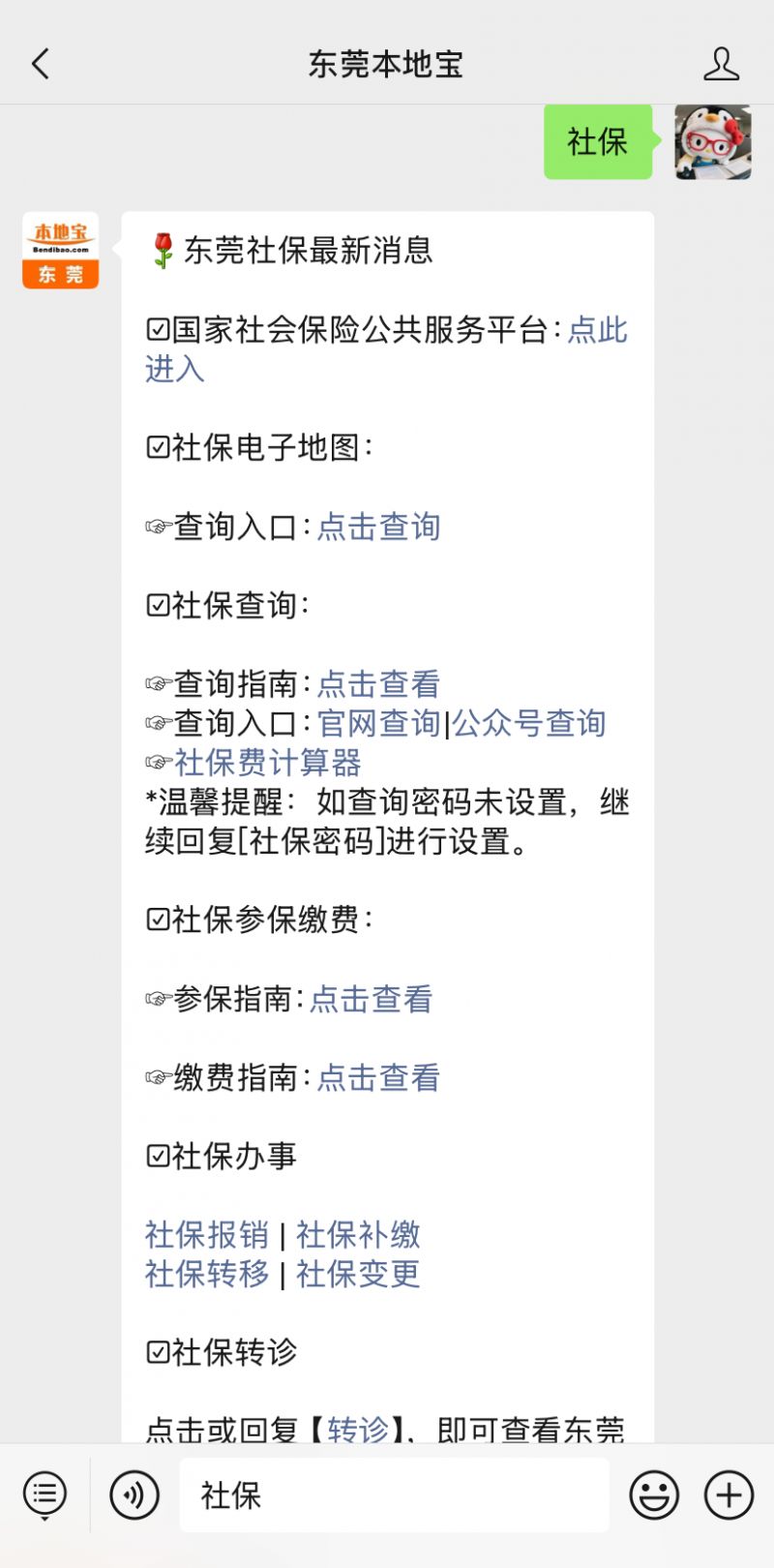774x1568 pixels.
Task: Open the 公众号查询 link
Action: pyautogui.click(x=528, y=724)
